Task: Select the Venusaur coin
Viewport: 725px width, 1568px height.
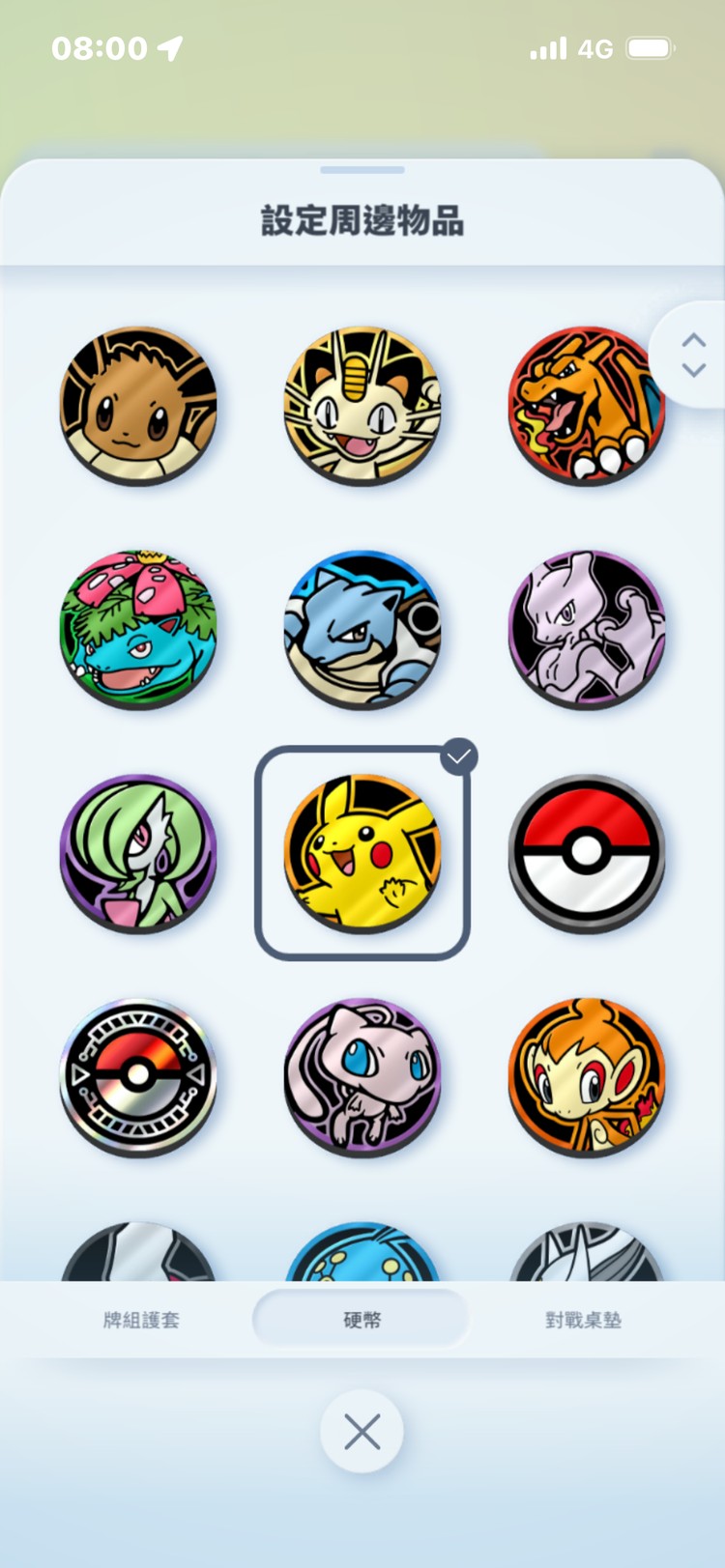Action: [138, 629]
